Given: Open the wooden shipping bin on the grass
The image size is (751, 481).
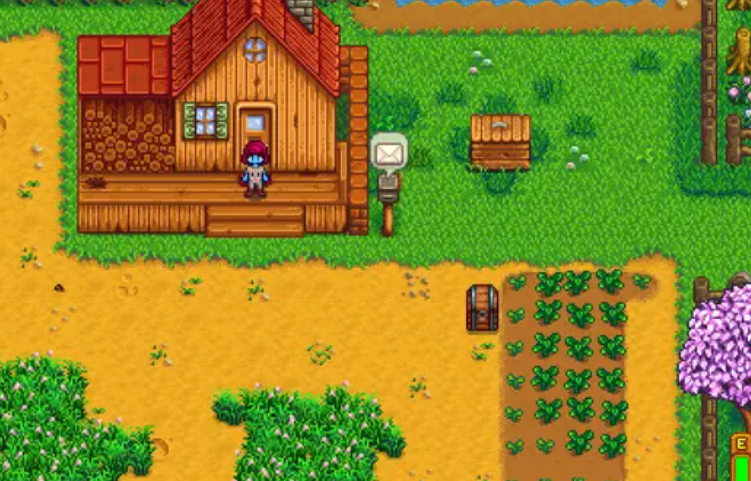Looking at the screenshot, I should pyautogui.click(x=500, y=142).
